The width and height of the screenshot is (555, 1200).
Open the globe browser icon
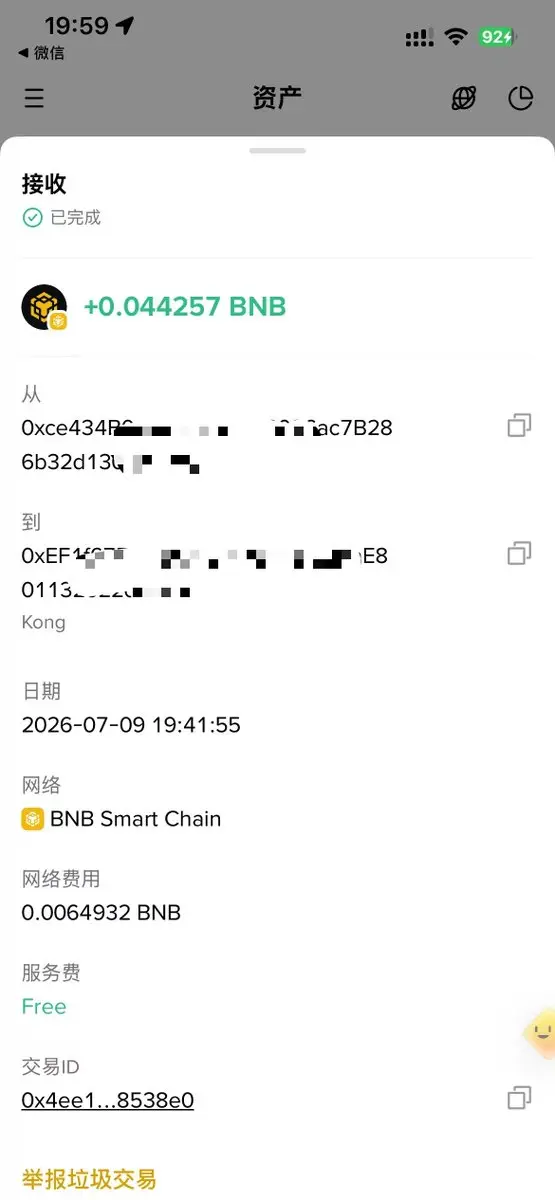coord(464,98)
